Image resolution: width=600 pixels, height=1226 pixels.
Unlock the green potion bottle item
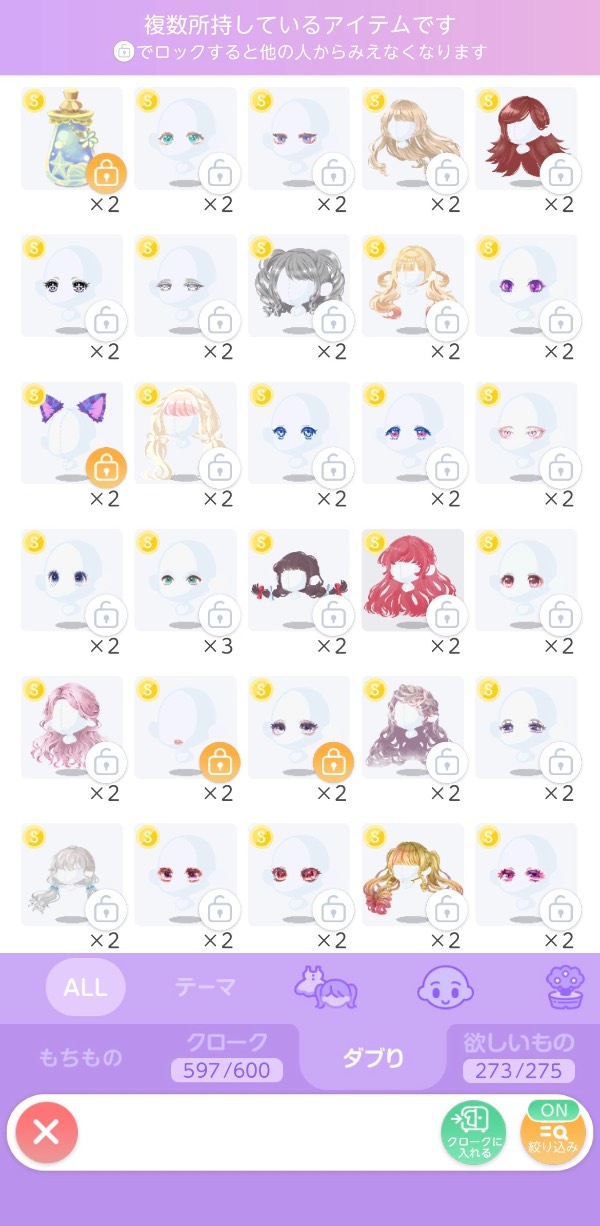[105, 175]
